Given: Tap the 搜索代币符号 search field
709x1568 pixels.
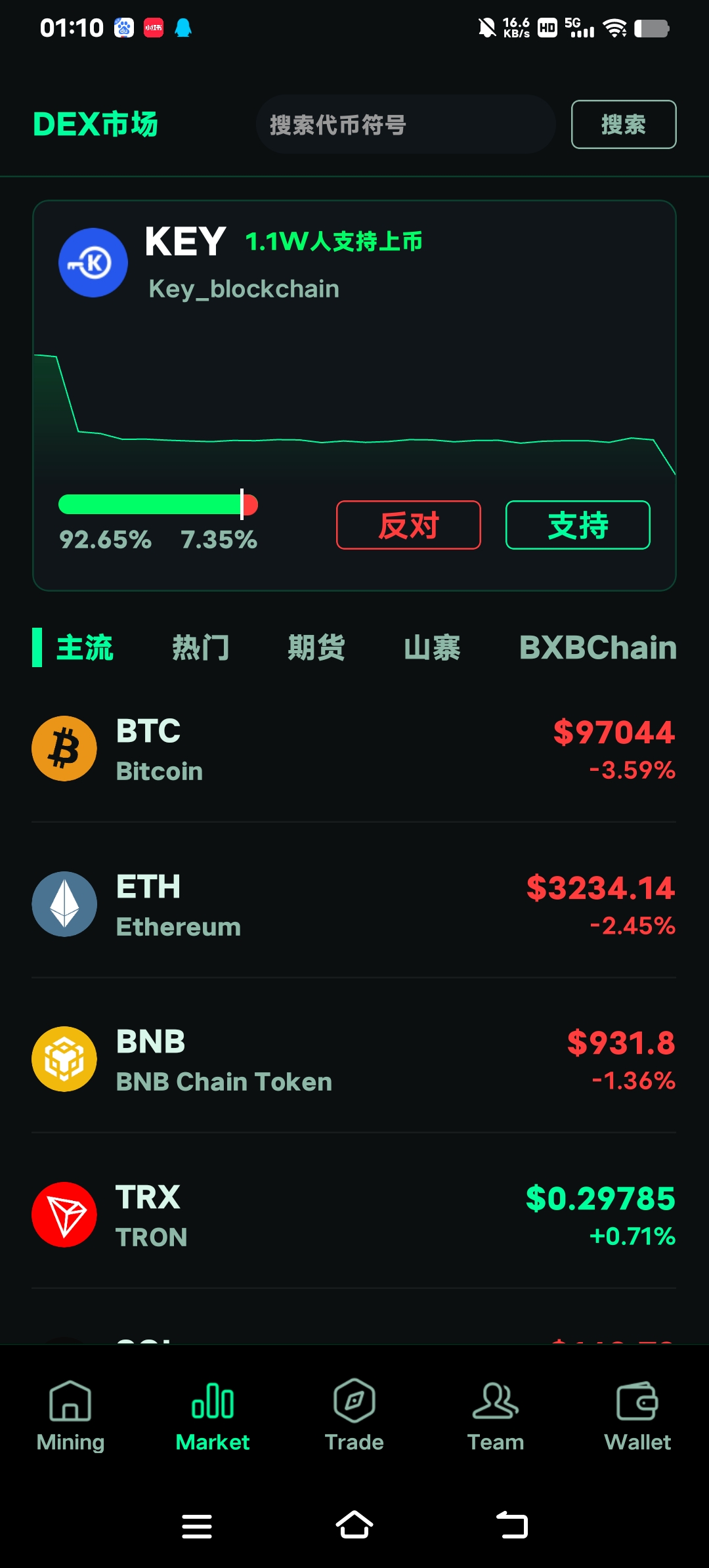Looking at the screenshot, I should (x=404, y=125).
